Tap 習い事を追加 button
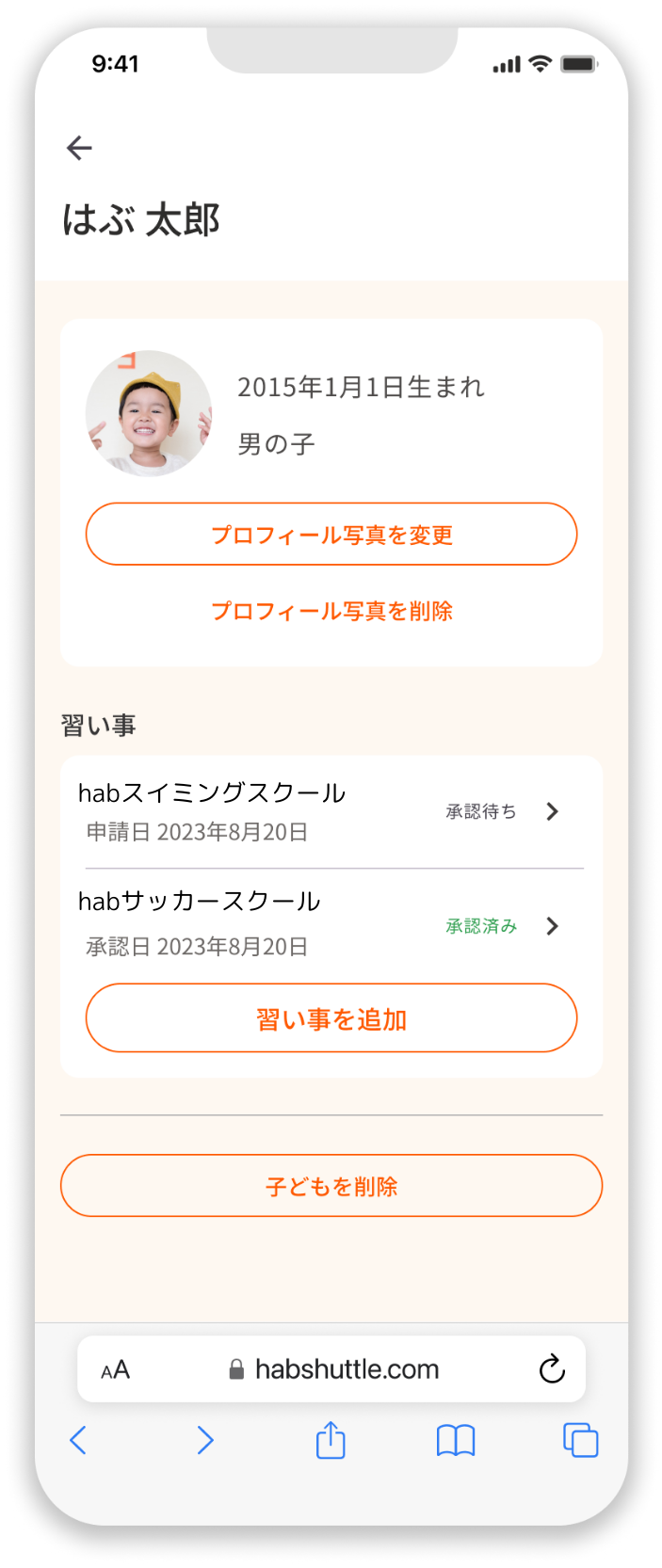 [x=331, y=1018]
